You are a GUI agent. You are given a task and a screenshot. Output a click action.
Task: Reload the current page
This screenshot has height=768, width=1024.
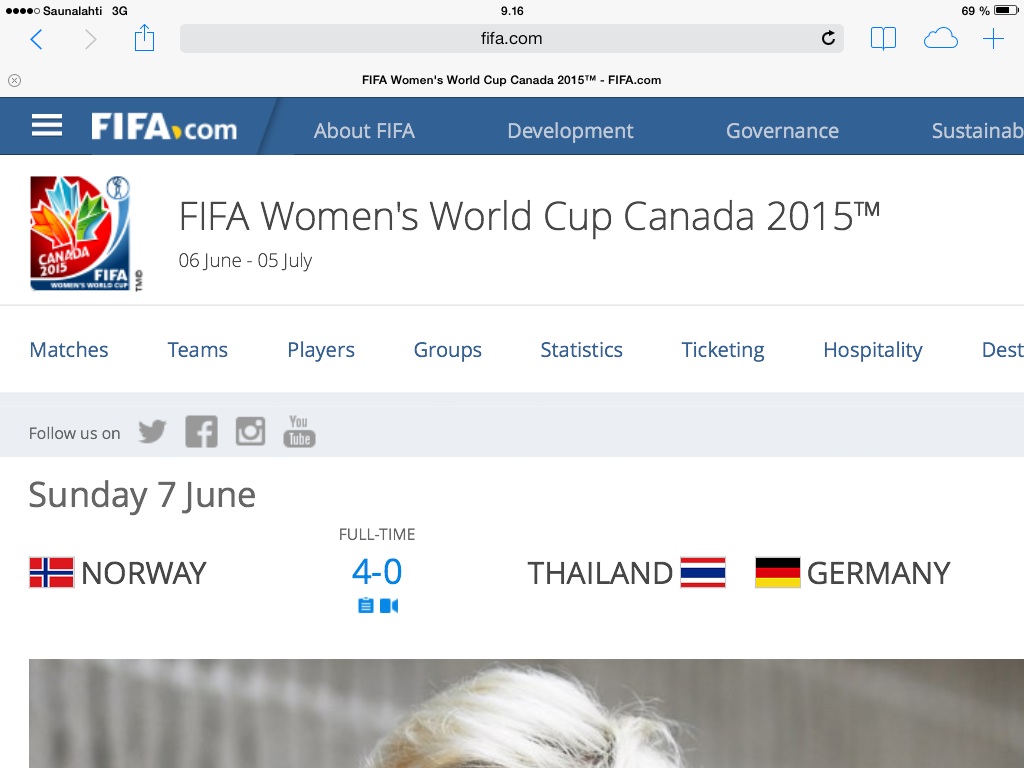point(828,39)
